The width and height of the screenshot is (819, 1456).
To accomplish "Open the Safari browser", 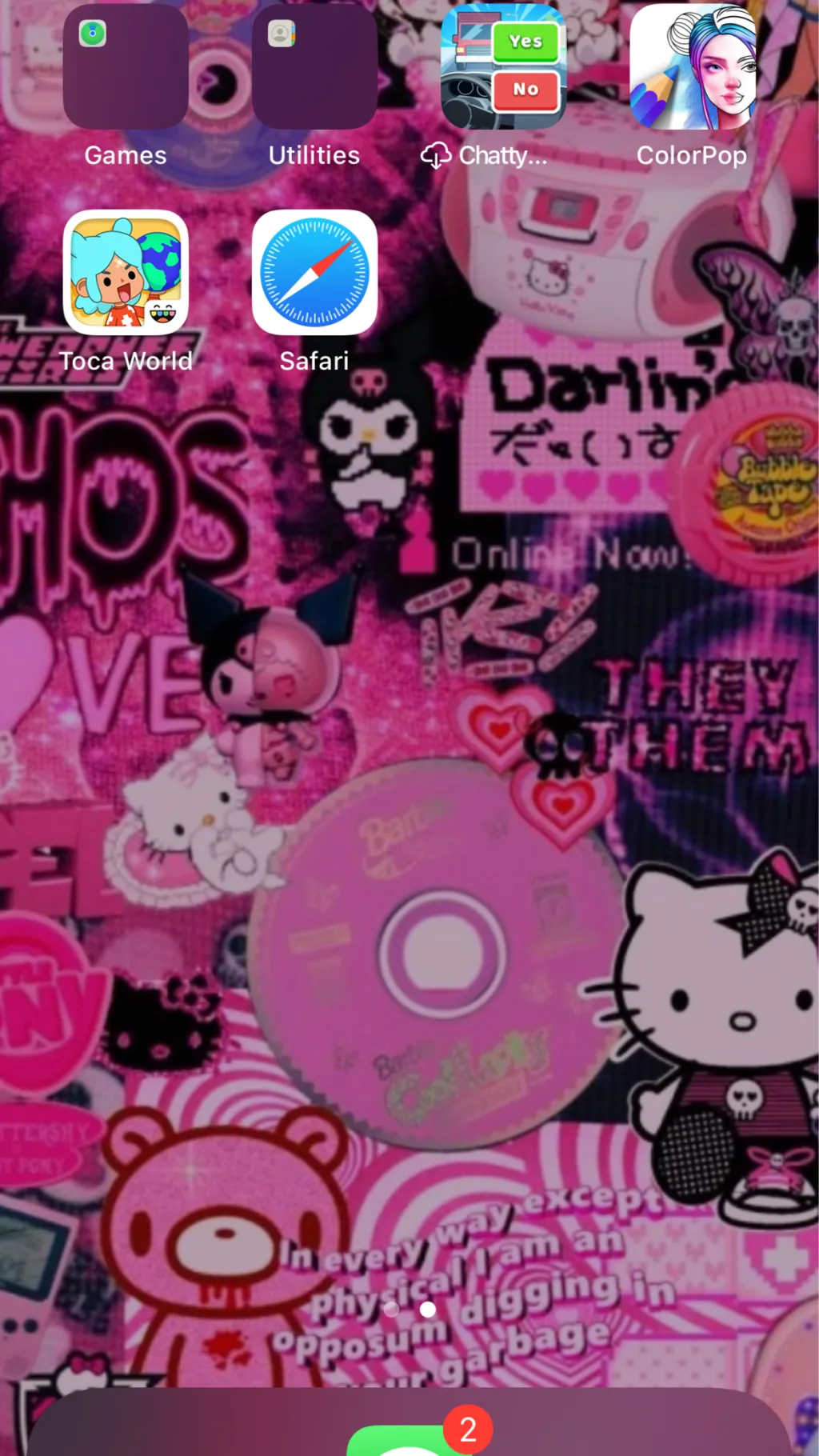I will tap(314, 272).
